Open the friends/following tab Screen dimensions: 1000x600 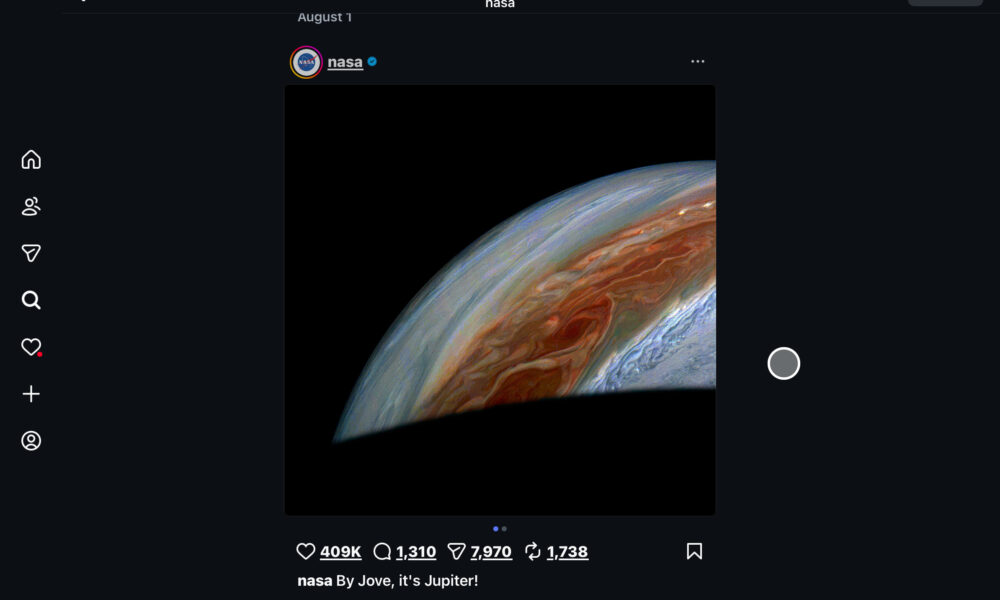coord(31,207)
